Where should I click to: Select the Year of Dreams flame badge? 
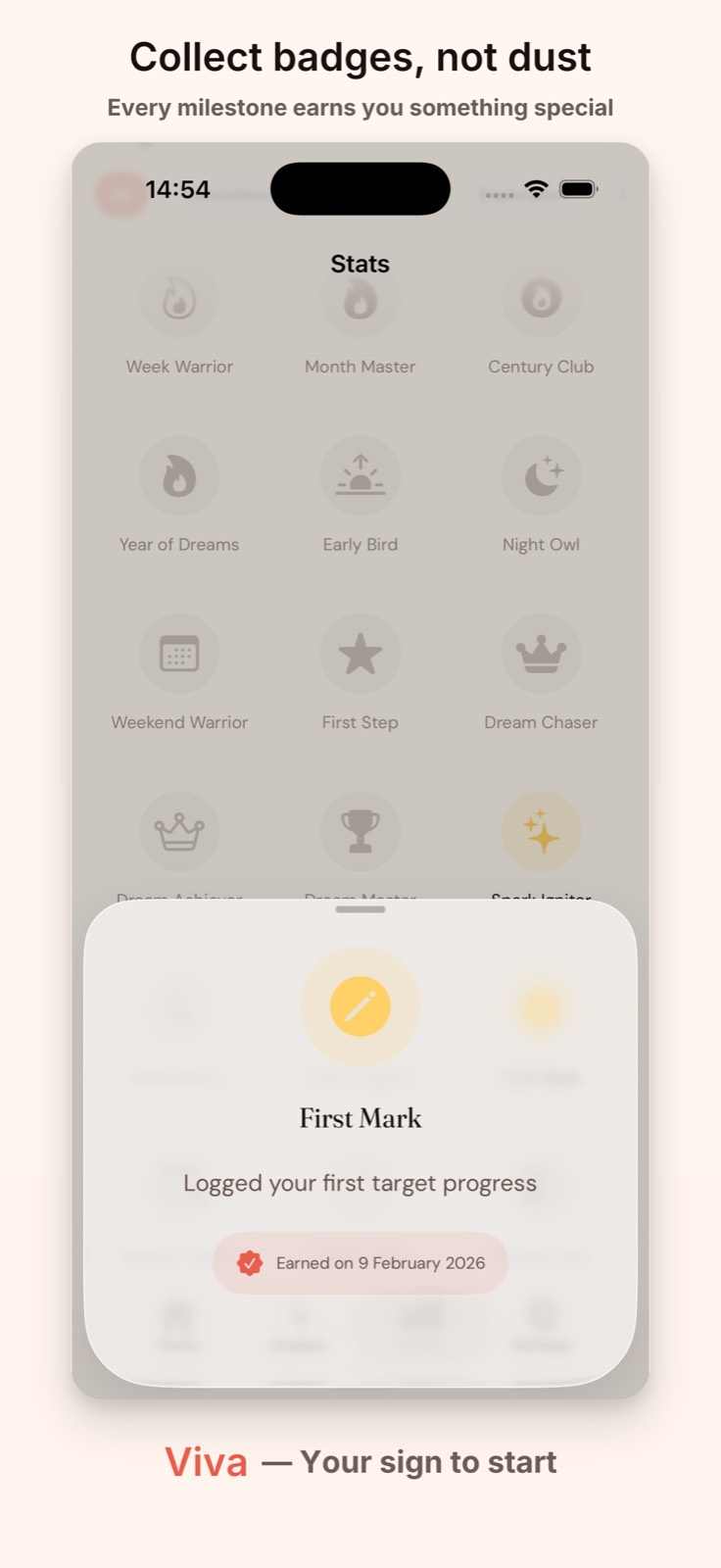click(180, 475)
